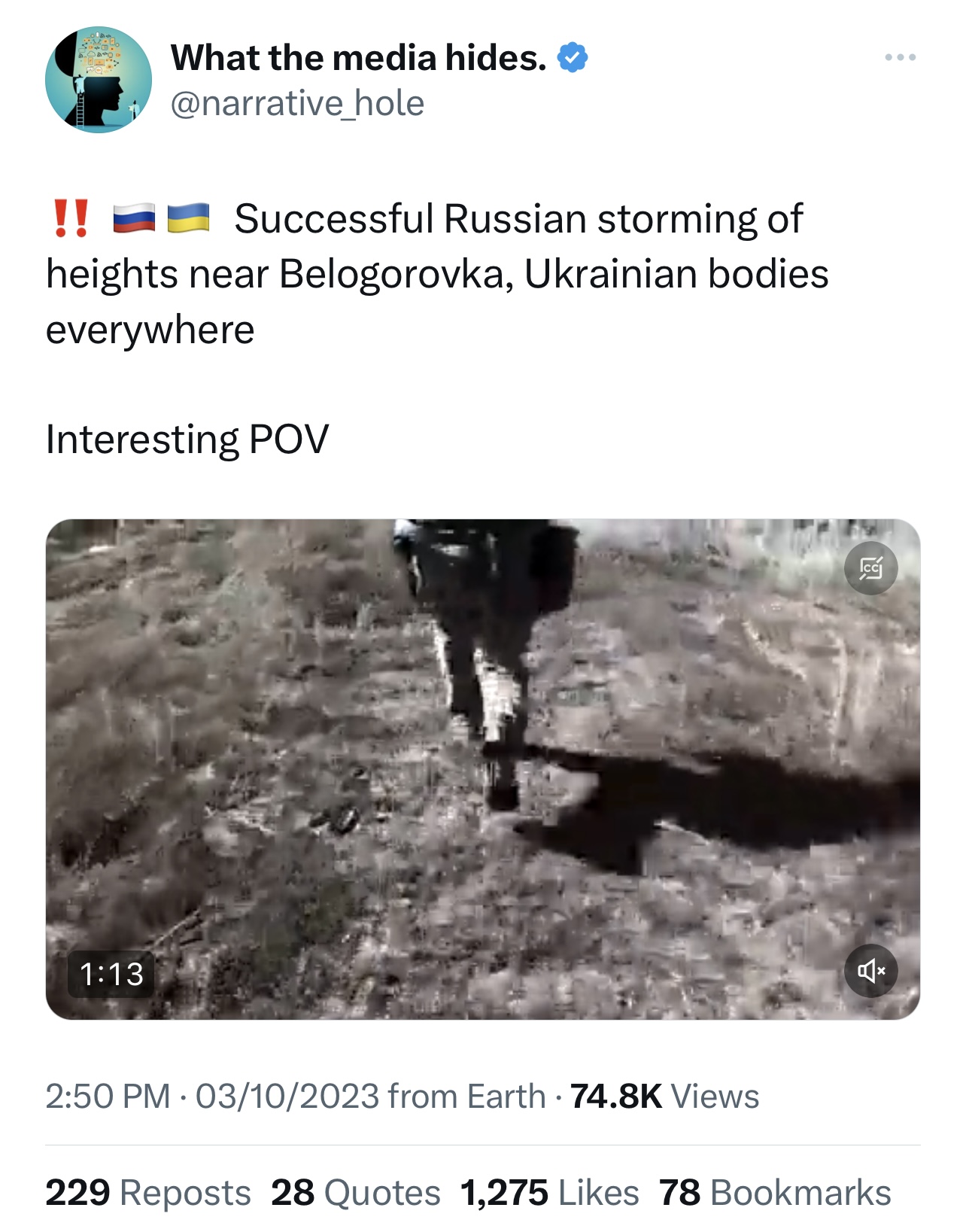The height and width of the screenshot is (1232, 966).
Task: Play the 1:13 video
Action: click(x=481, y=768)
